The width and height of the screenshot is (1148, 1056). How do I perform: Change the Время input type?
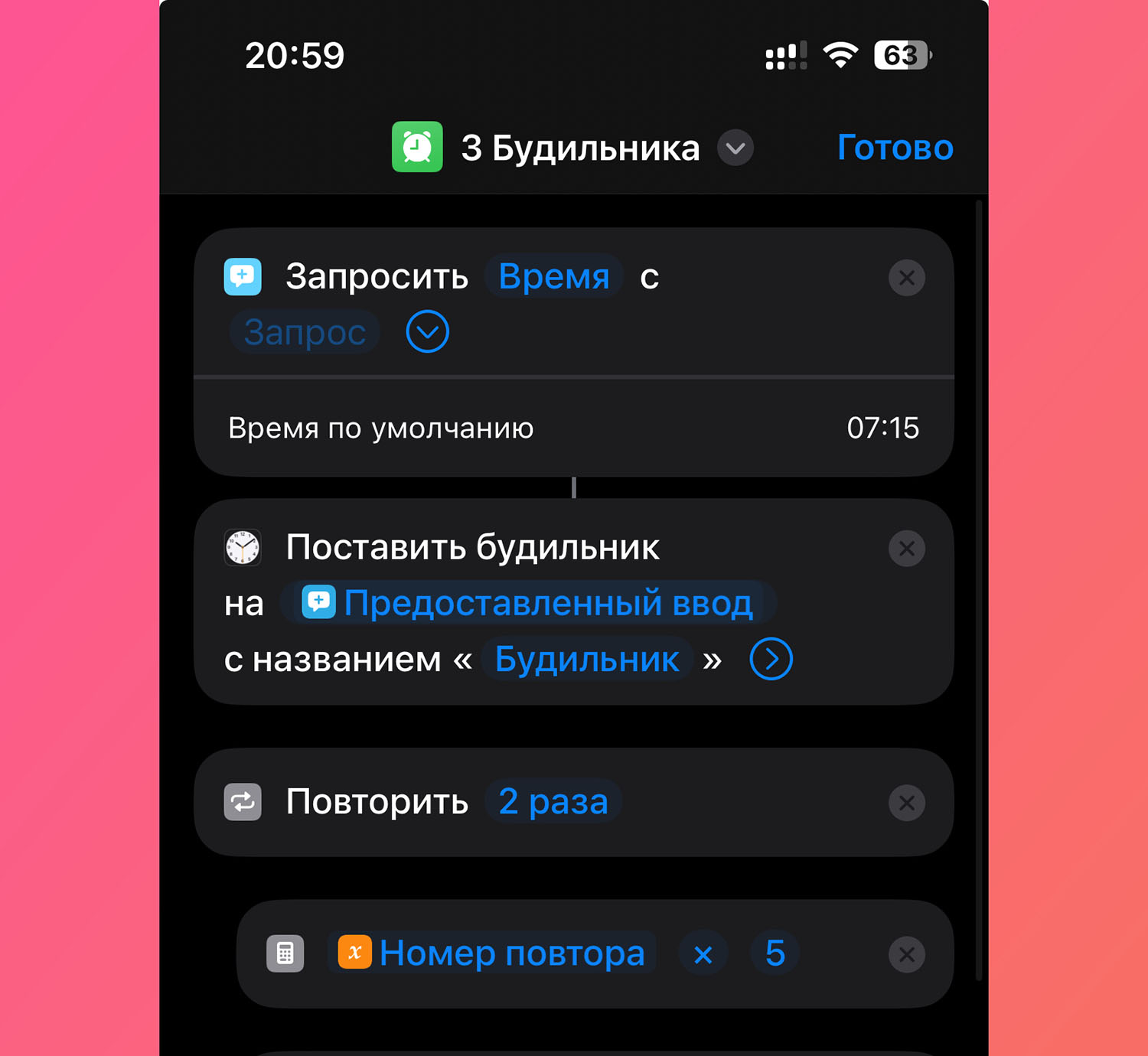click(553, 276)
